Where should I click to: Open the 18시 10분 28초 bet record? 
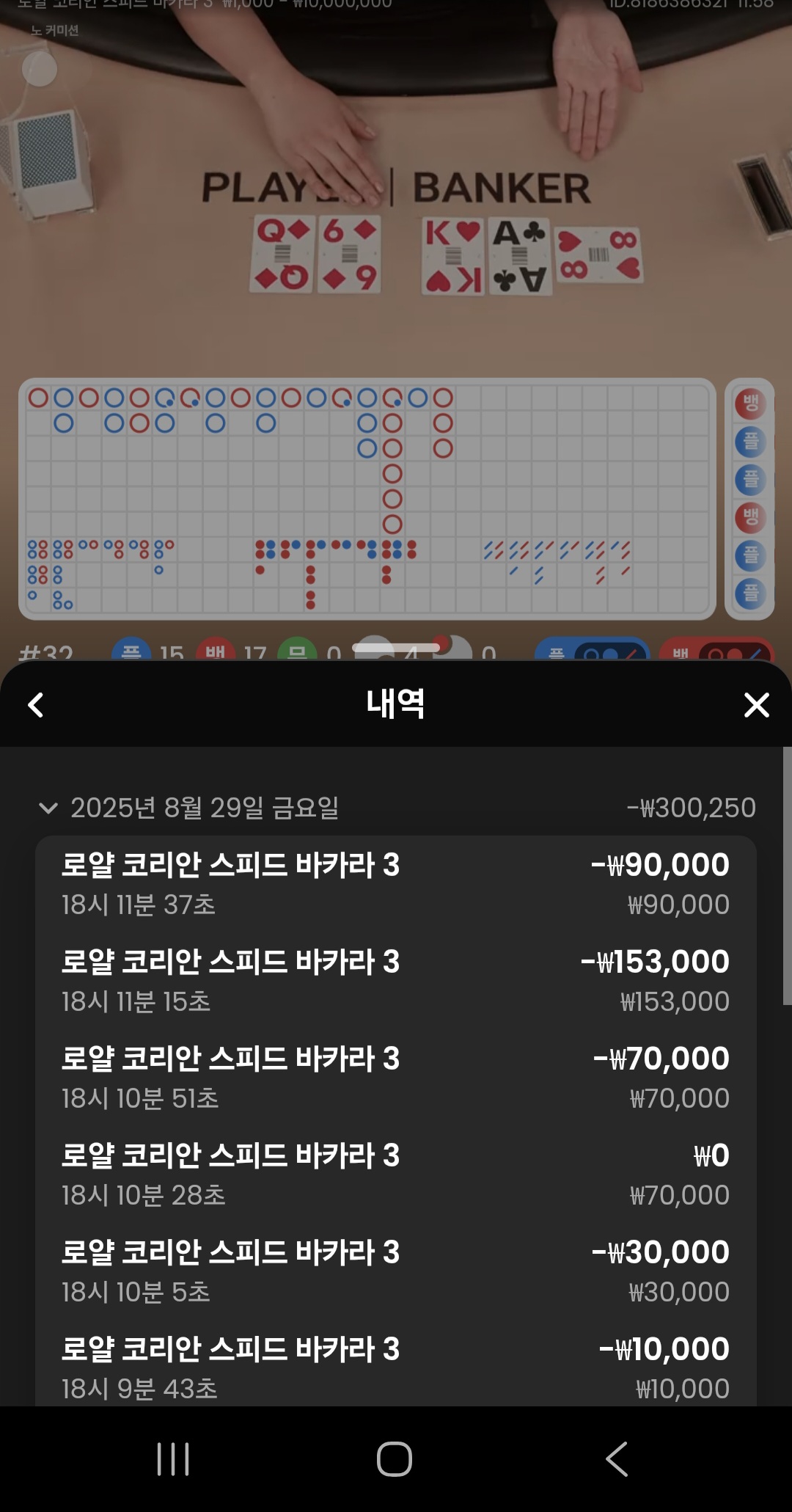pyautogui.click(x=396, y=1174)
